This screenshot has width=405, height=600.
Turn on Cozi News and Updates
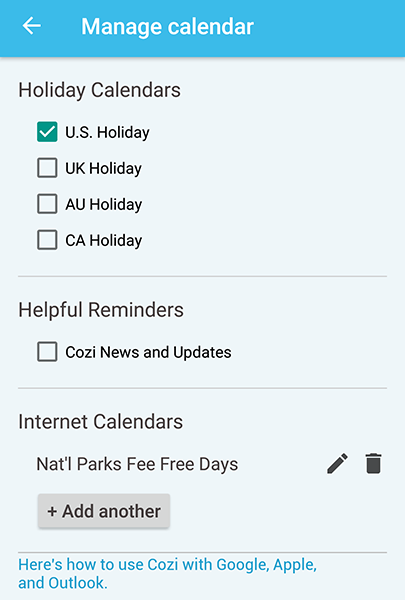[x=47, y=352]
